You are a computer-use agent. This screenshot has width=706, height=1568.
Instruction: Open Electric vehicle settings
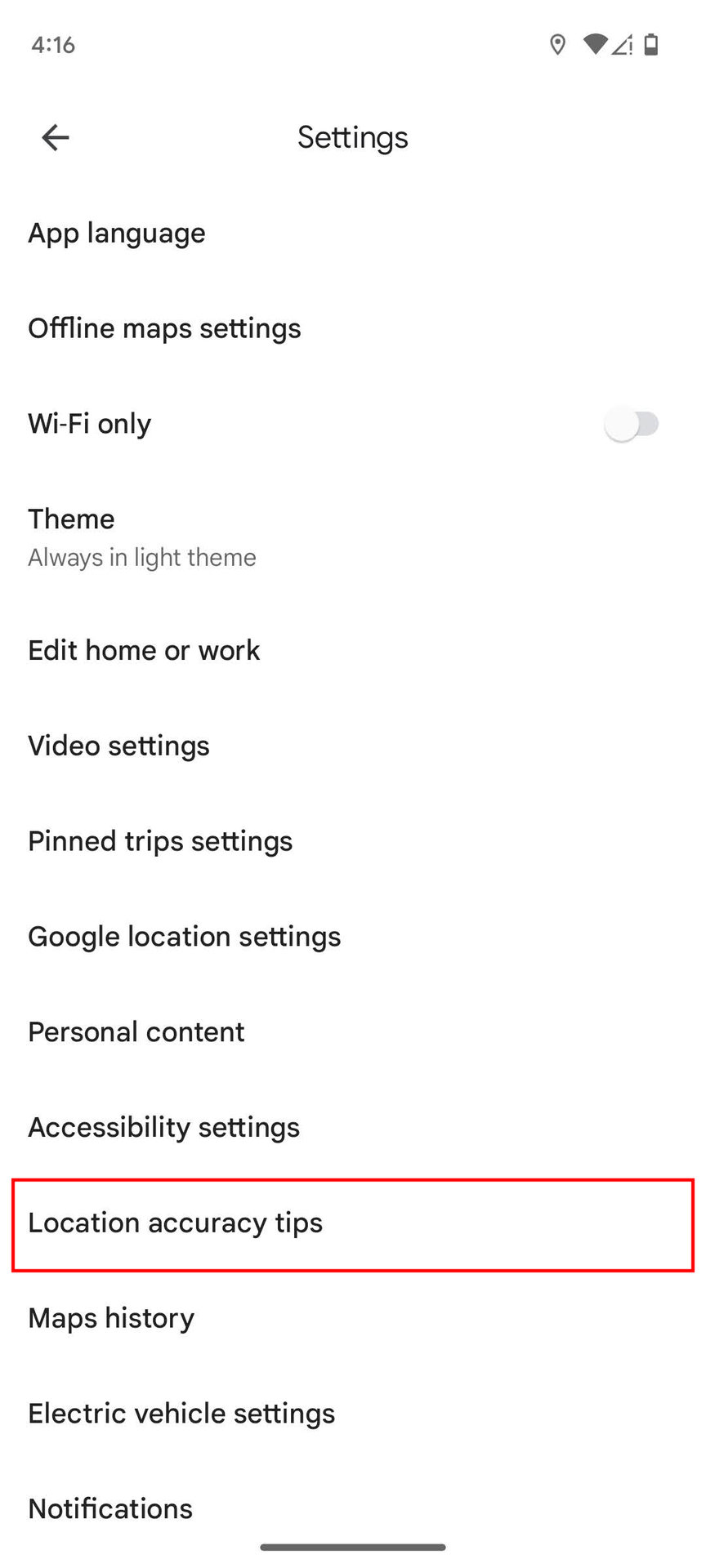(181, 1414)
